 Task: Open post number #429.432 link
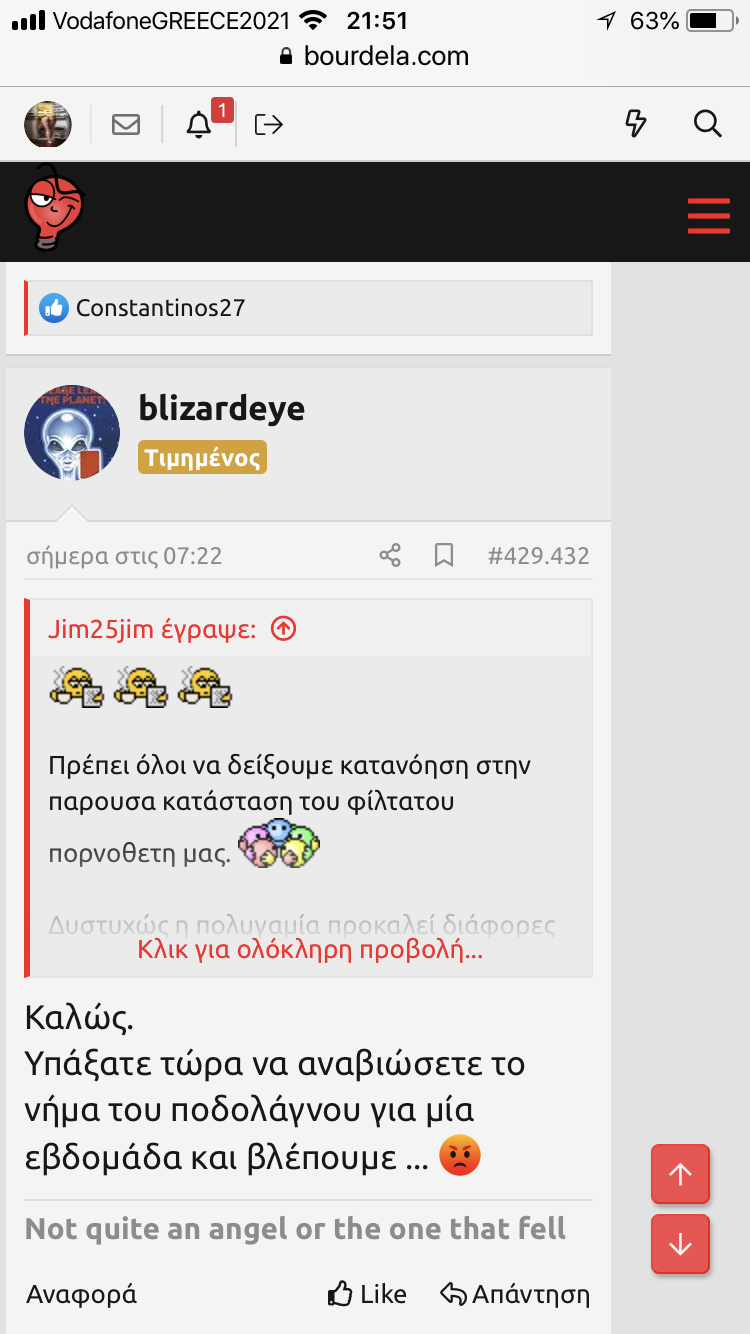click(538, 556)
